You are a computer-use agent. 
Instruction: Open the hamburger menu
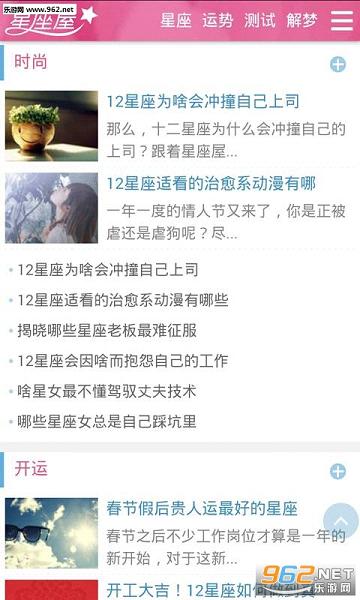pyautogui.click(x=342, y=20)
